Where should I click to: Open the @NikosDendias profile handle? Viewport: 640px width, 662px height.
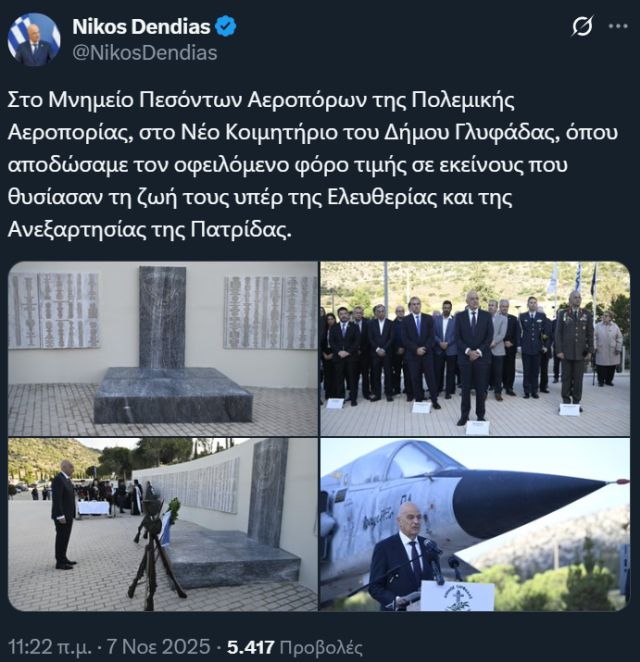coord(145,53)
